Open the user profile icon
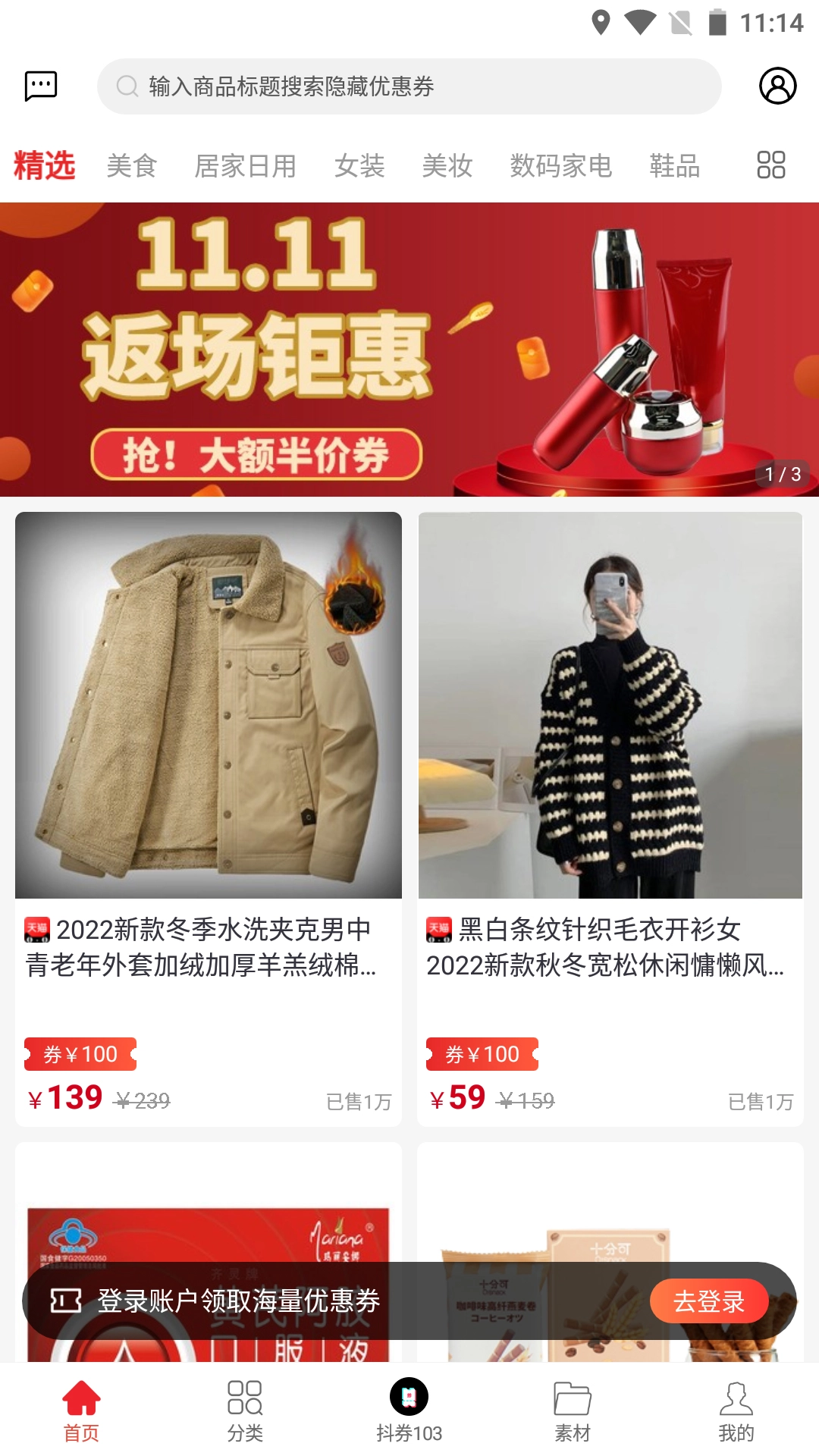Image resolution: width=819 pixels, height=1456 pixels. coord(777,86)
